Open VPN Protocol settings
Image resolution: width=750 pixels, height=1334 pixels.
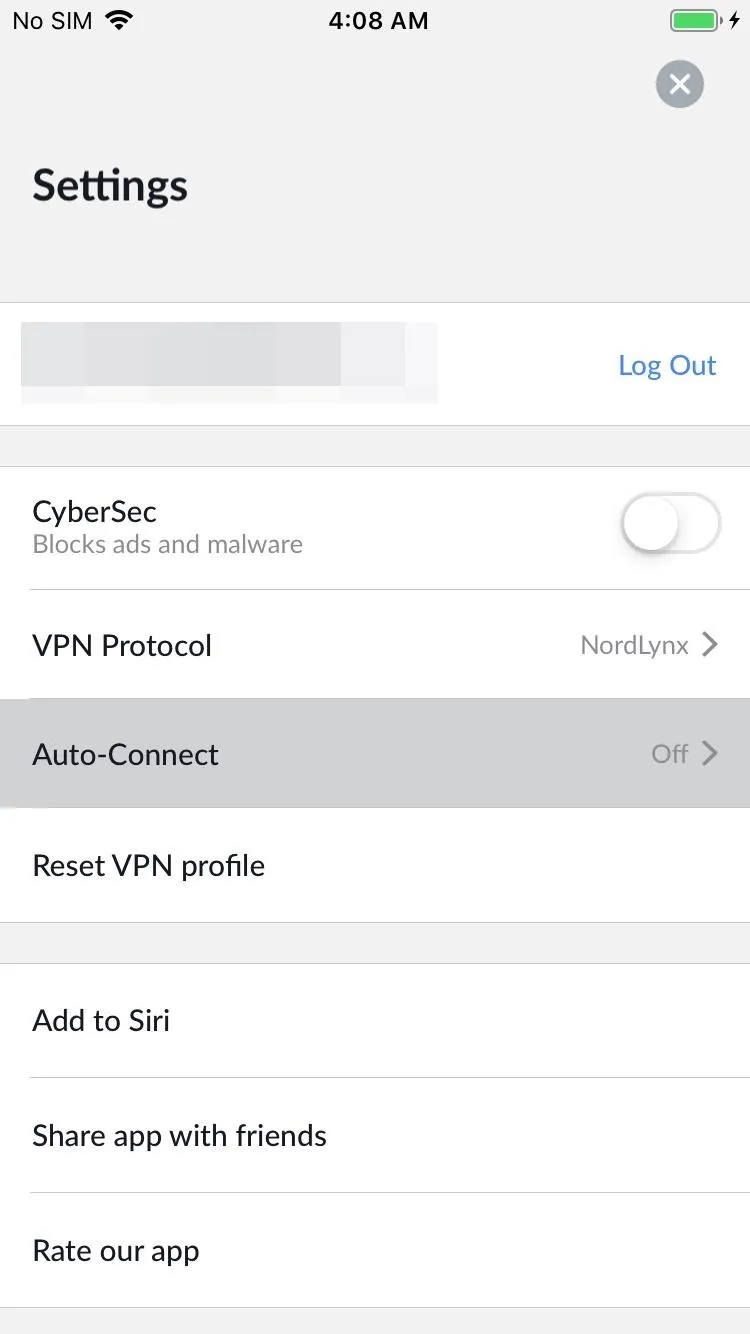pos(375,645)
